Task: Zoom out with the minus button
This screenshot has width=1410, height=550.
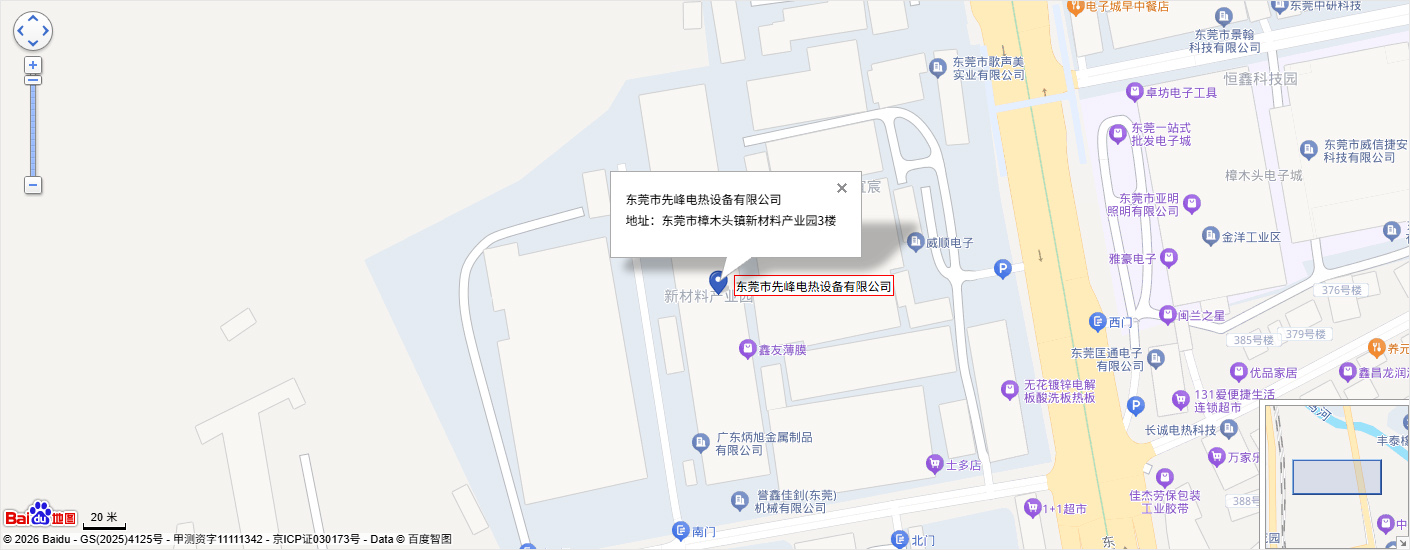Action: [33, 185]
